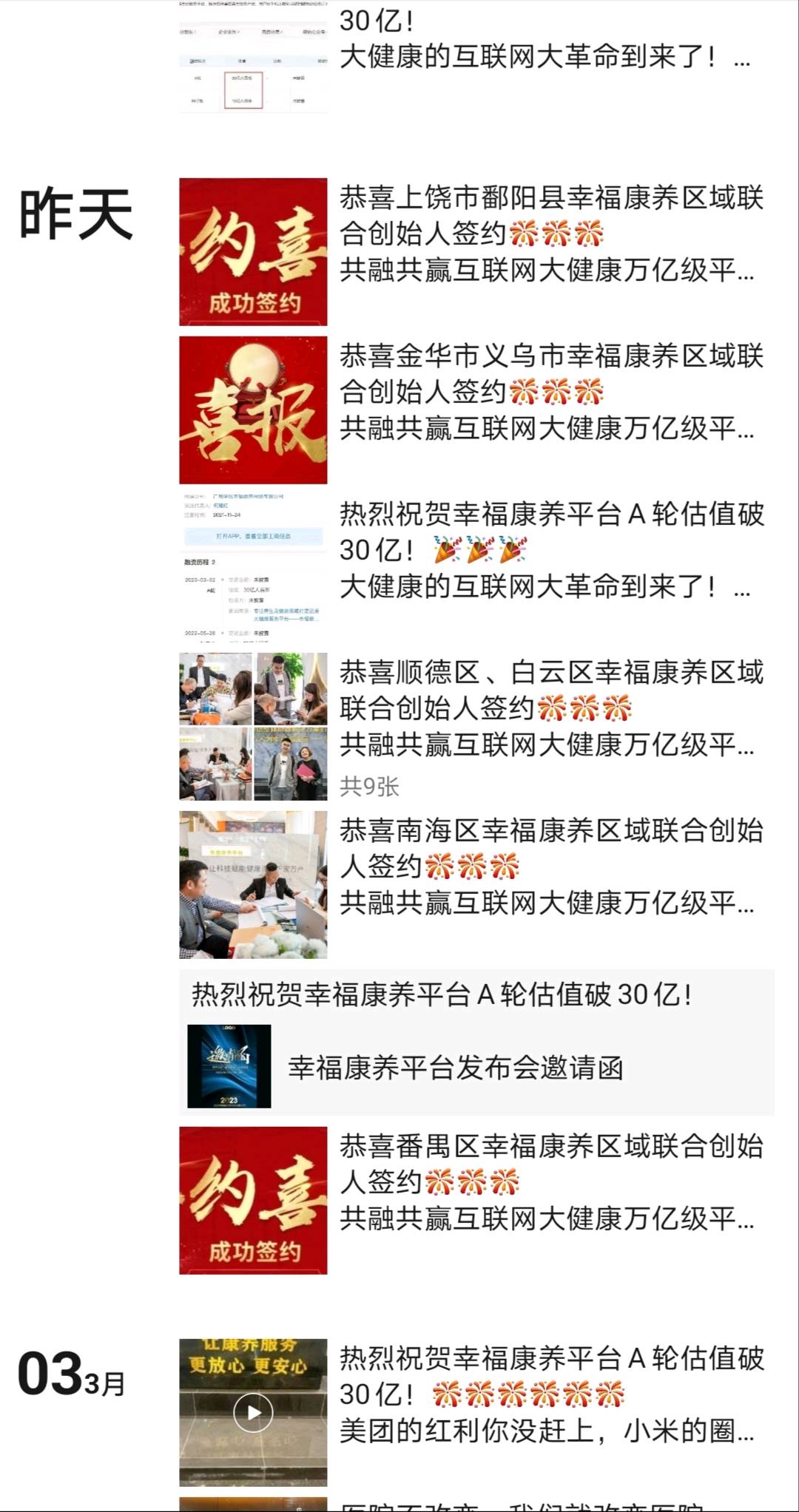Play the March 03 video post

[253, 1412]
